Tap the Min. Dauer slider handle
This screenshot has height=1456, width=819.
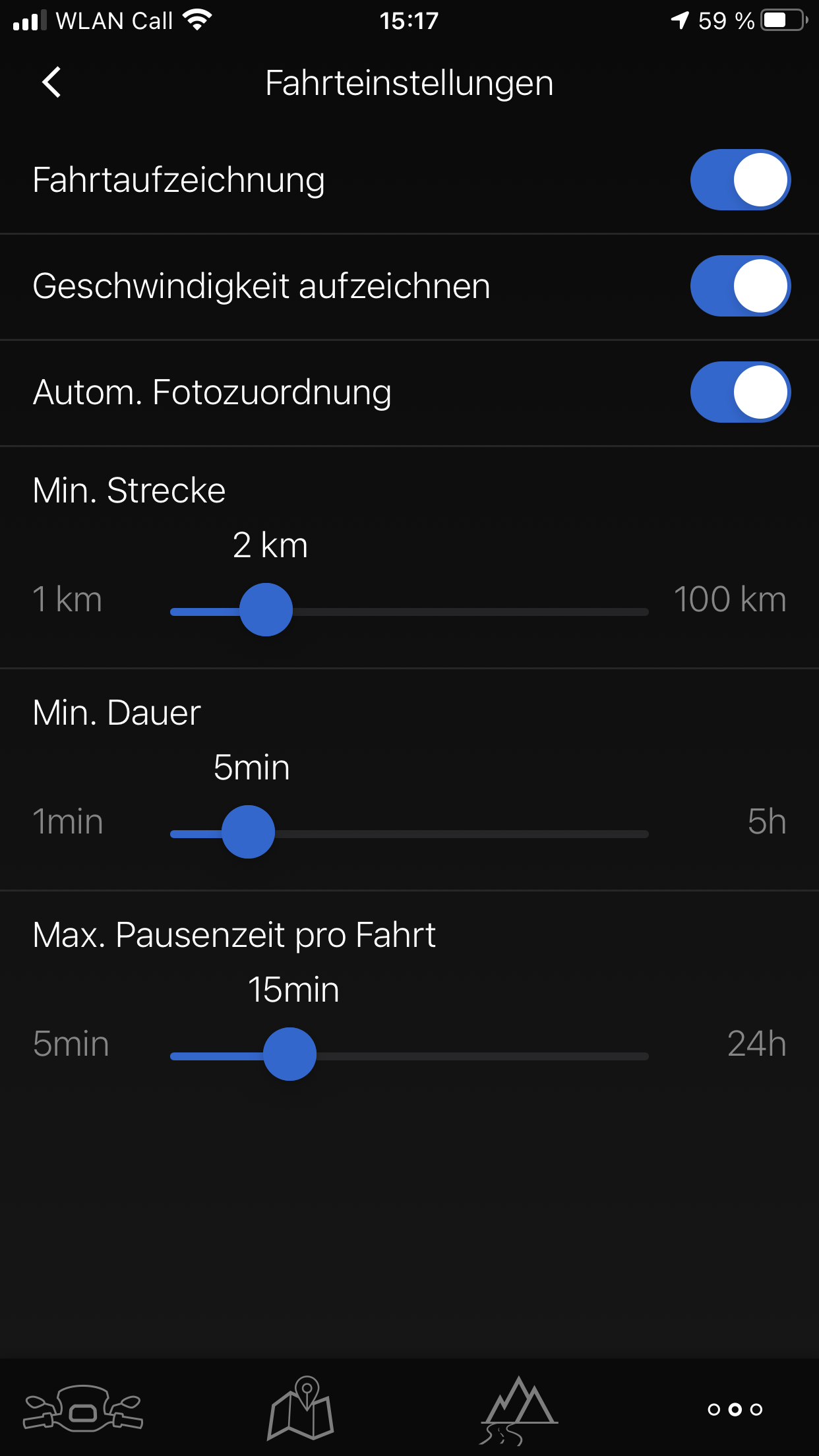point(248,832)
